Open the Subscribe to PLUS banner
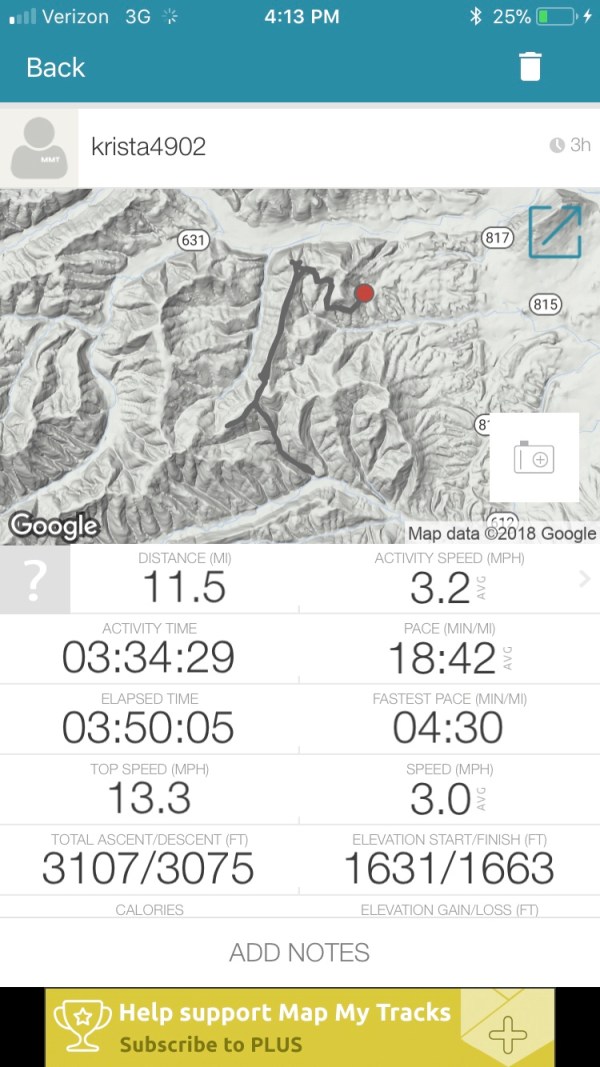This screenshot has height=1067, width=600. pos(299,1027)
